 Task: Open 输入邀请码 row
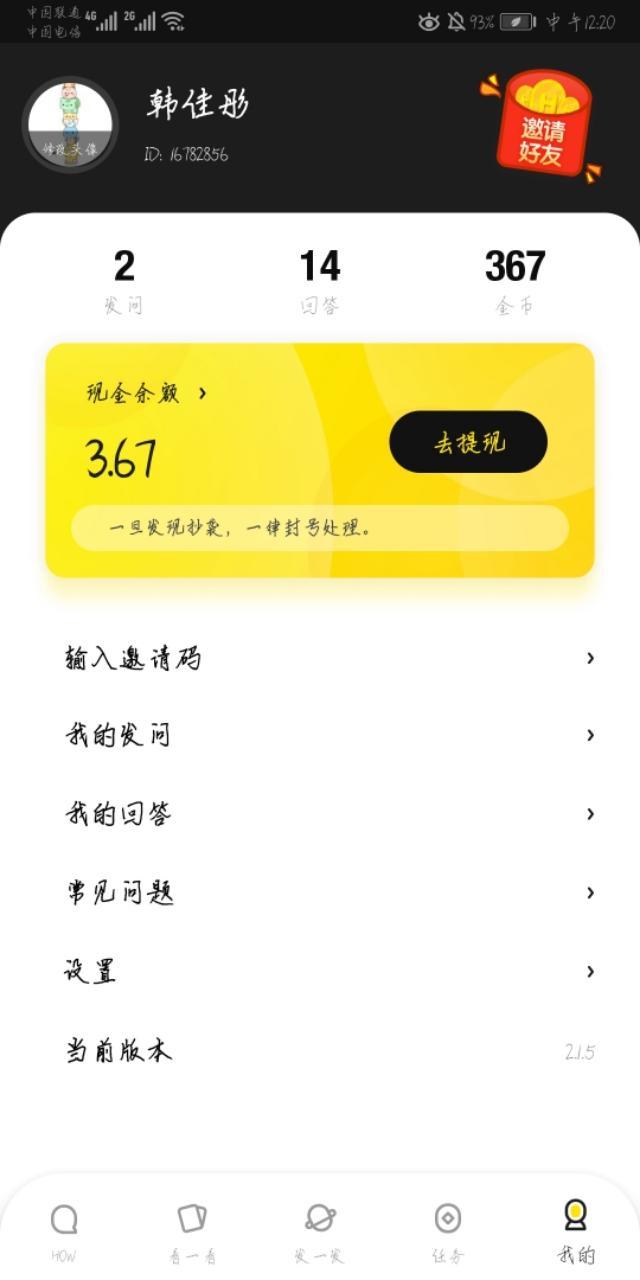320,658
